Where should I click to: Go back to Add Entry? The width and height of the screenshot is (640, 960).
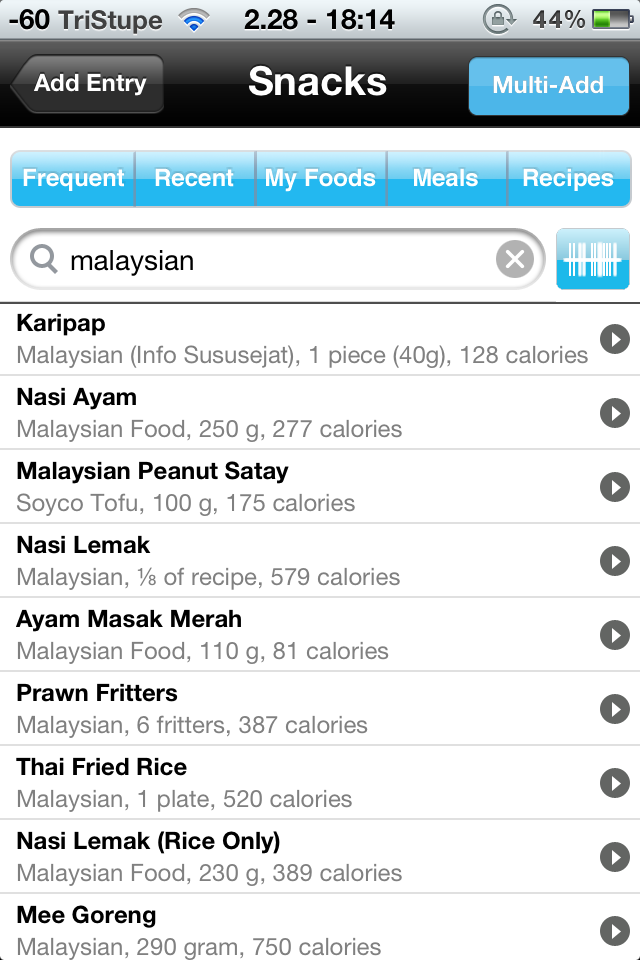tap(88, 84)
